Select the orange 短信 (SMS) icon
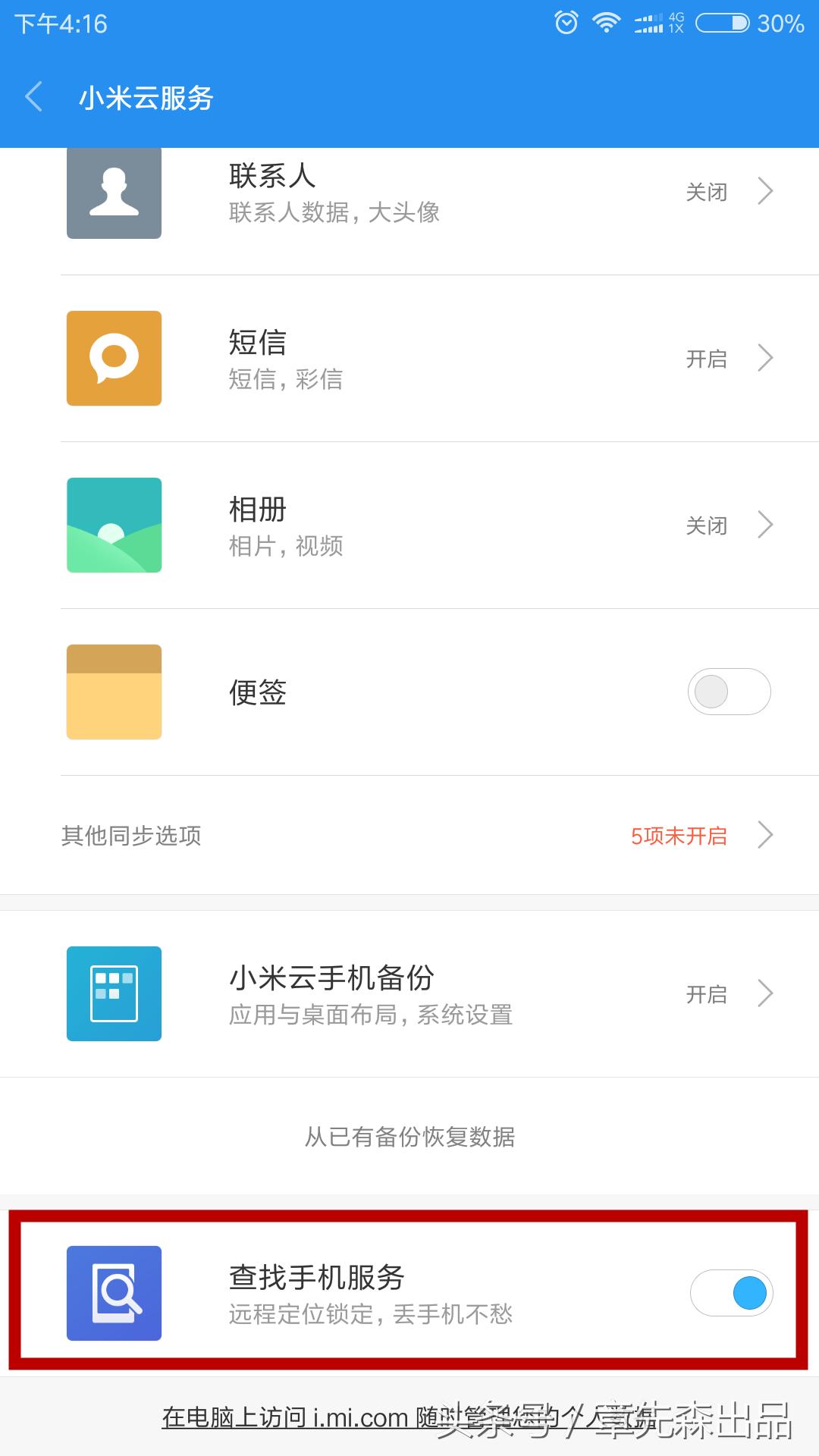Viewport: 819px width, 1456px height. tap(114, 358)
